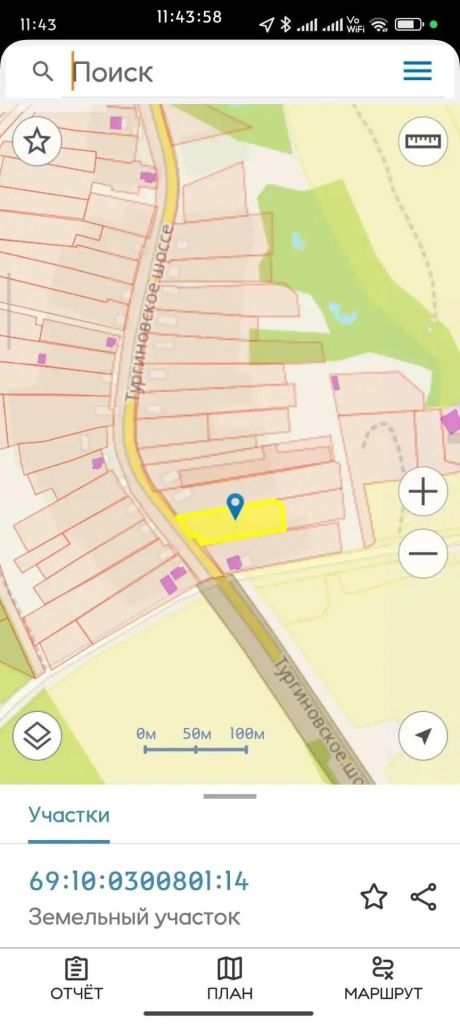Center map on my location
This screenshot has height=1024, width=460.
click(423, 736)
